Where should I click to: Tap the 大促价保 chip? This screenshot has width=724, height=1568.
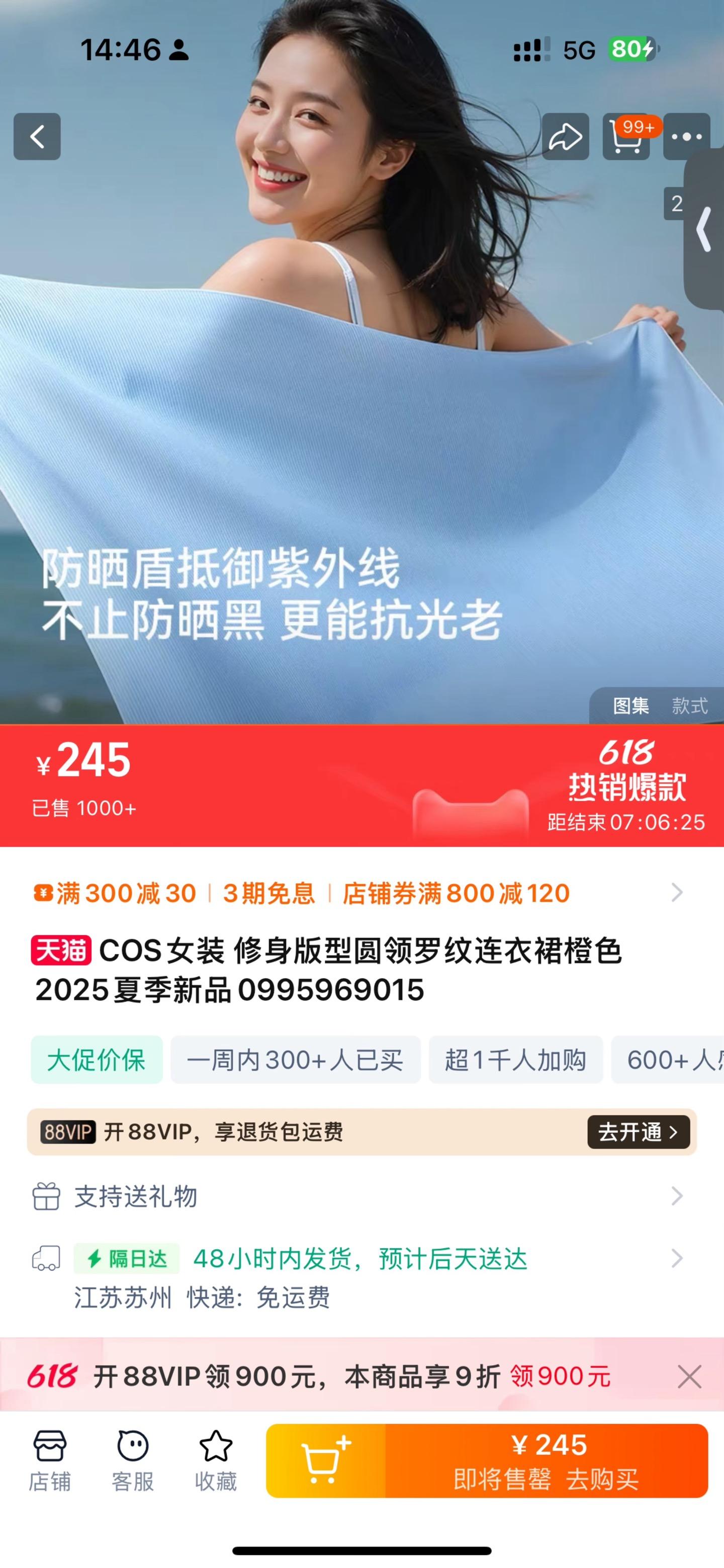pyautogui.click(x=97, y=1060)
